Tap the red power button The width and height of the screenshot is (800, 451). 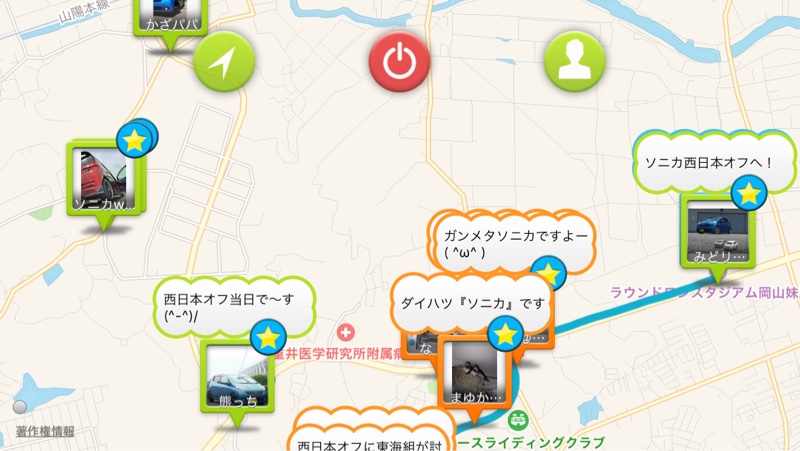pyautogui.click(x=399, y=62)
